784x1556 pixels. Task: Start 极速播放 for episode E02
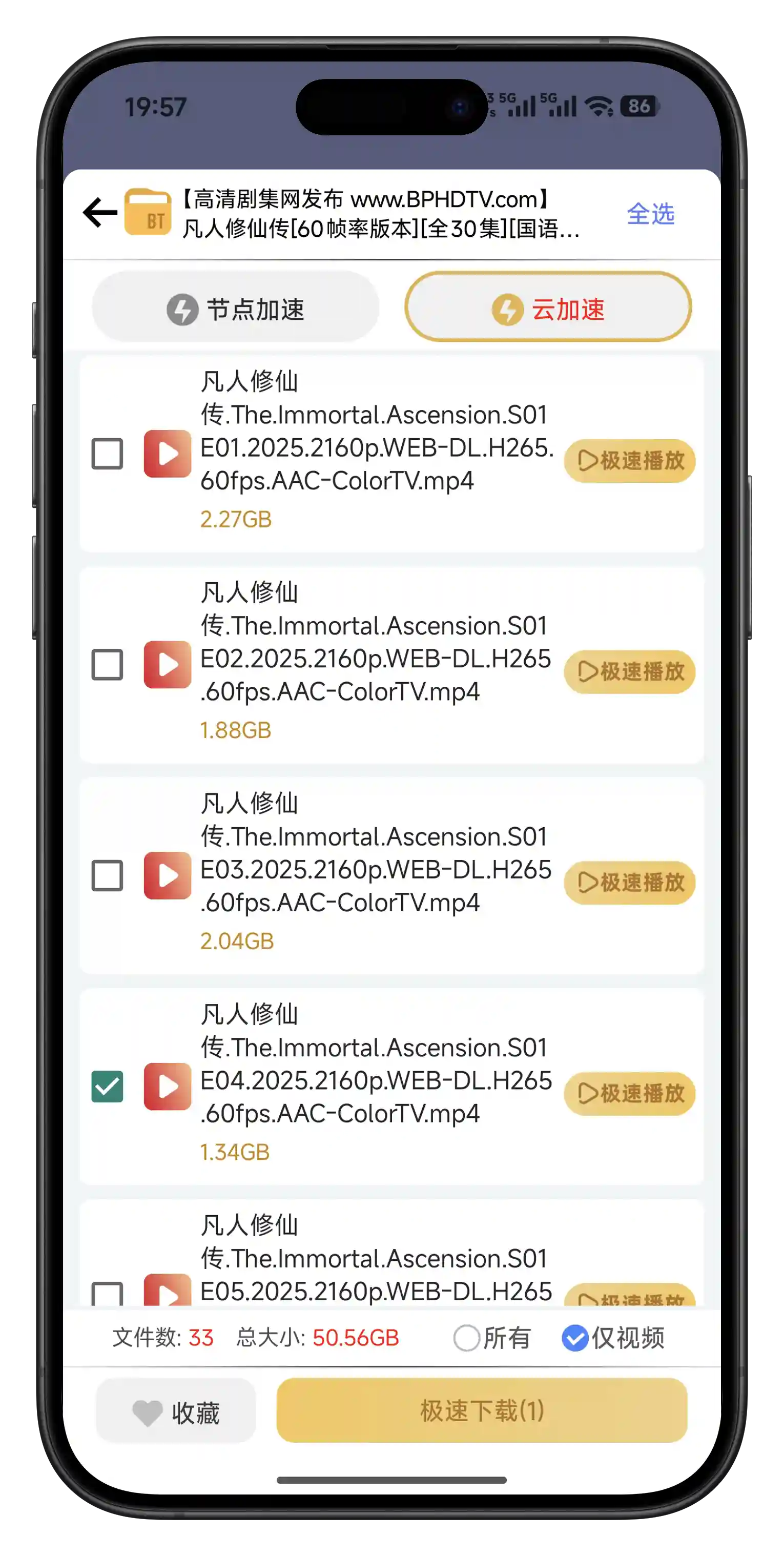[629, 672]
